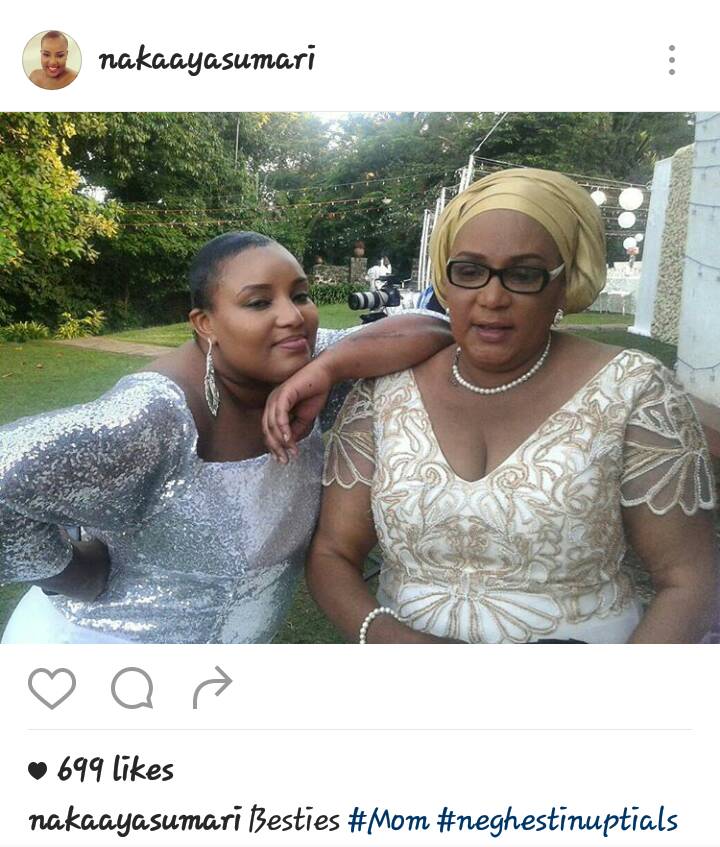The height and width of the screenshot is (847, 720).
Task: Share the post using the arrow icon
Action: pos(212,688)
